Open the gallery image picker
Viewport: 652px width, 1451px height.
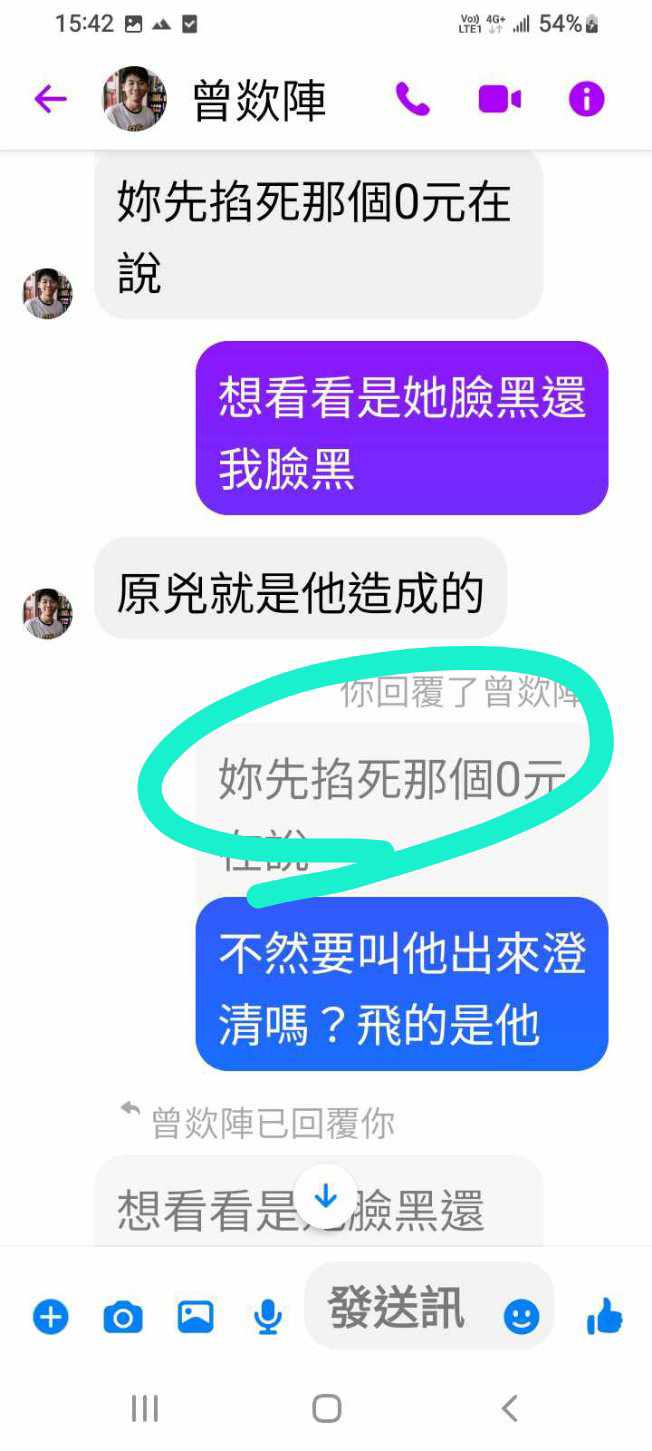[x=196, y=1317]
